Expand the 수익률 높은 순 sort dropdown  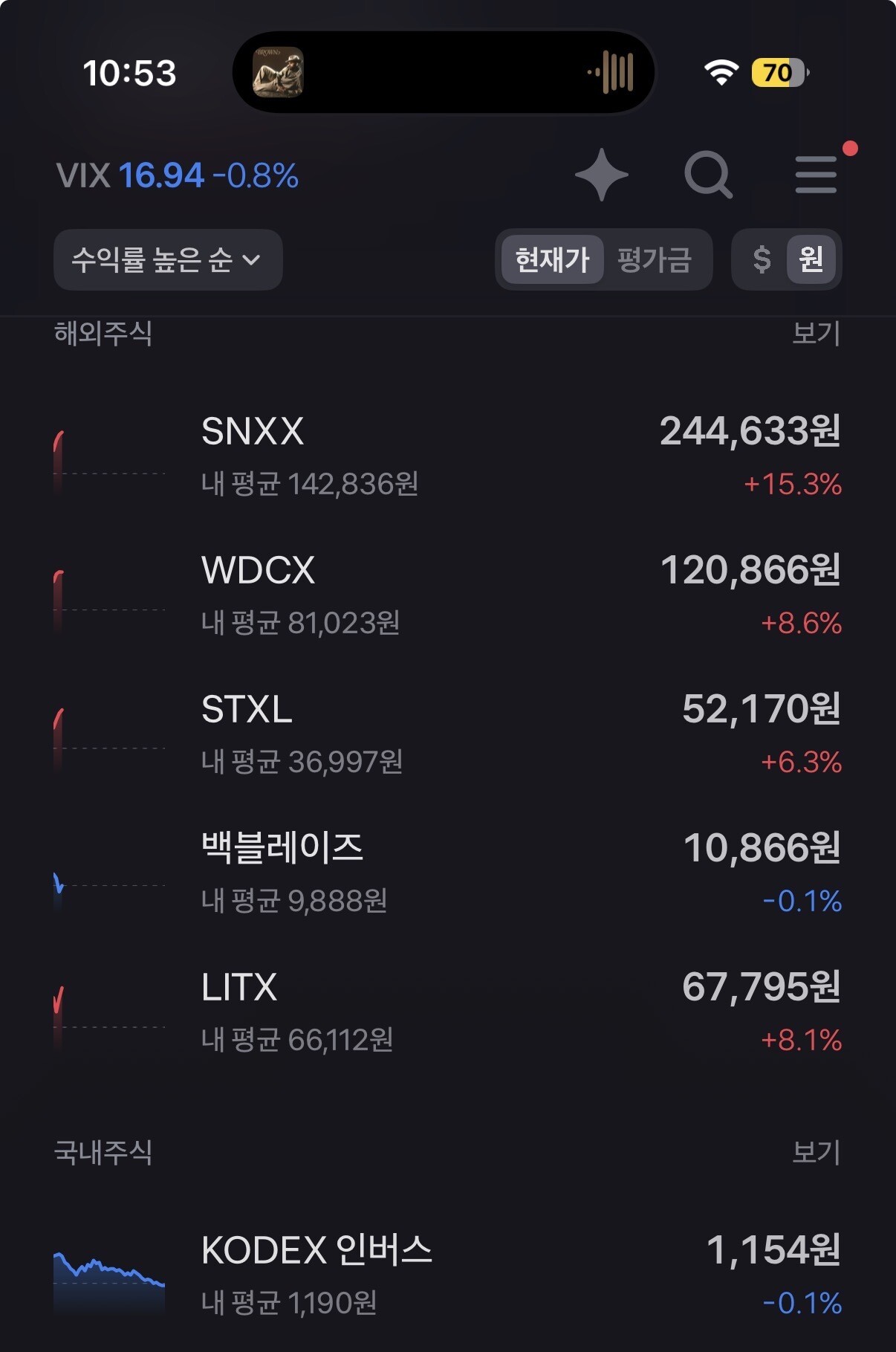[168, 259]
